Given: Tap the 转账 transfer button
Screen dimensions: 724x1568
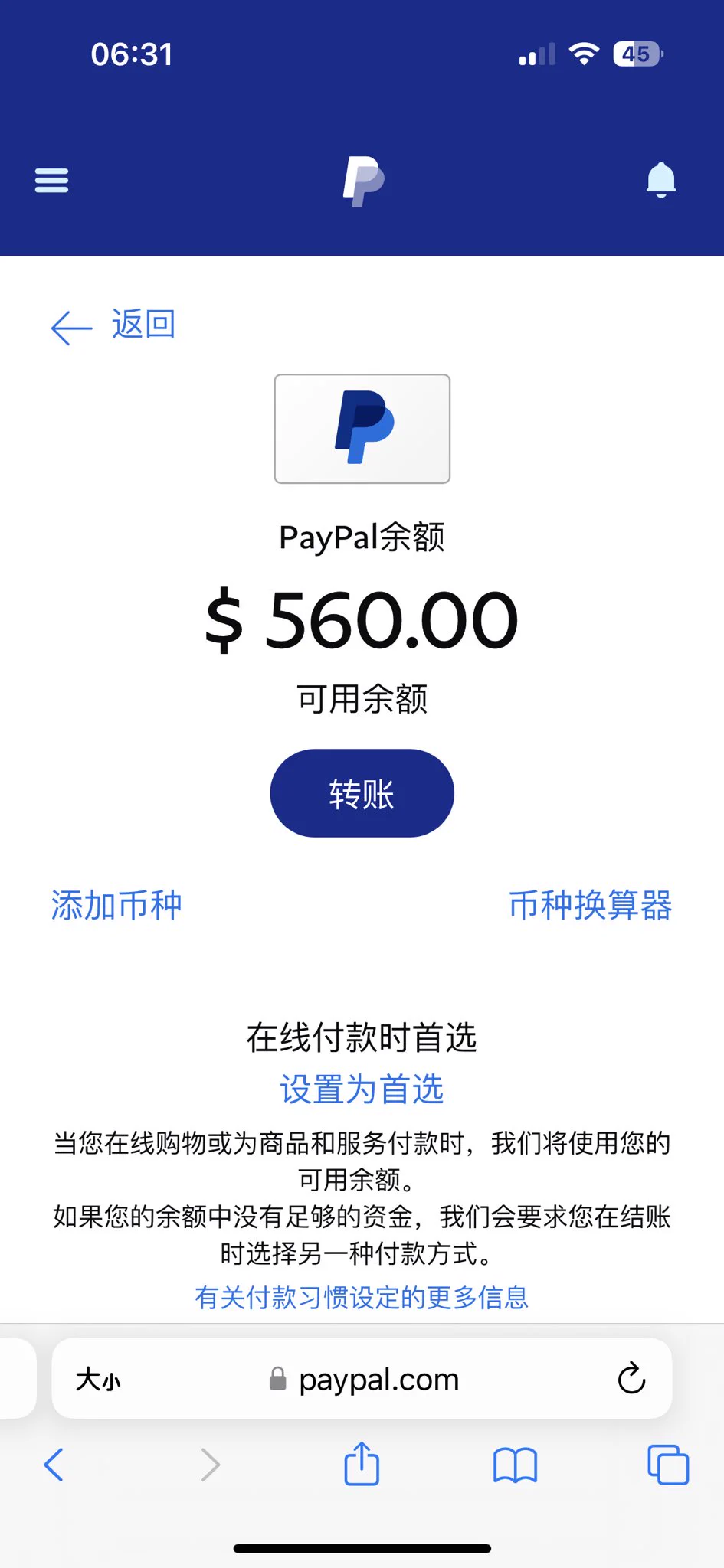Looking at the screenshot, I should (362, 793).
